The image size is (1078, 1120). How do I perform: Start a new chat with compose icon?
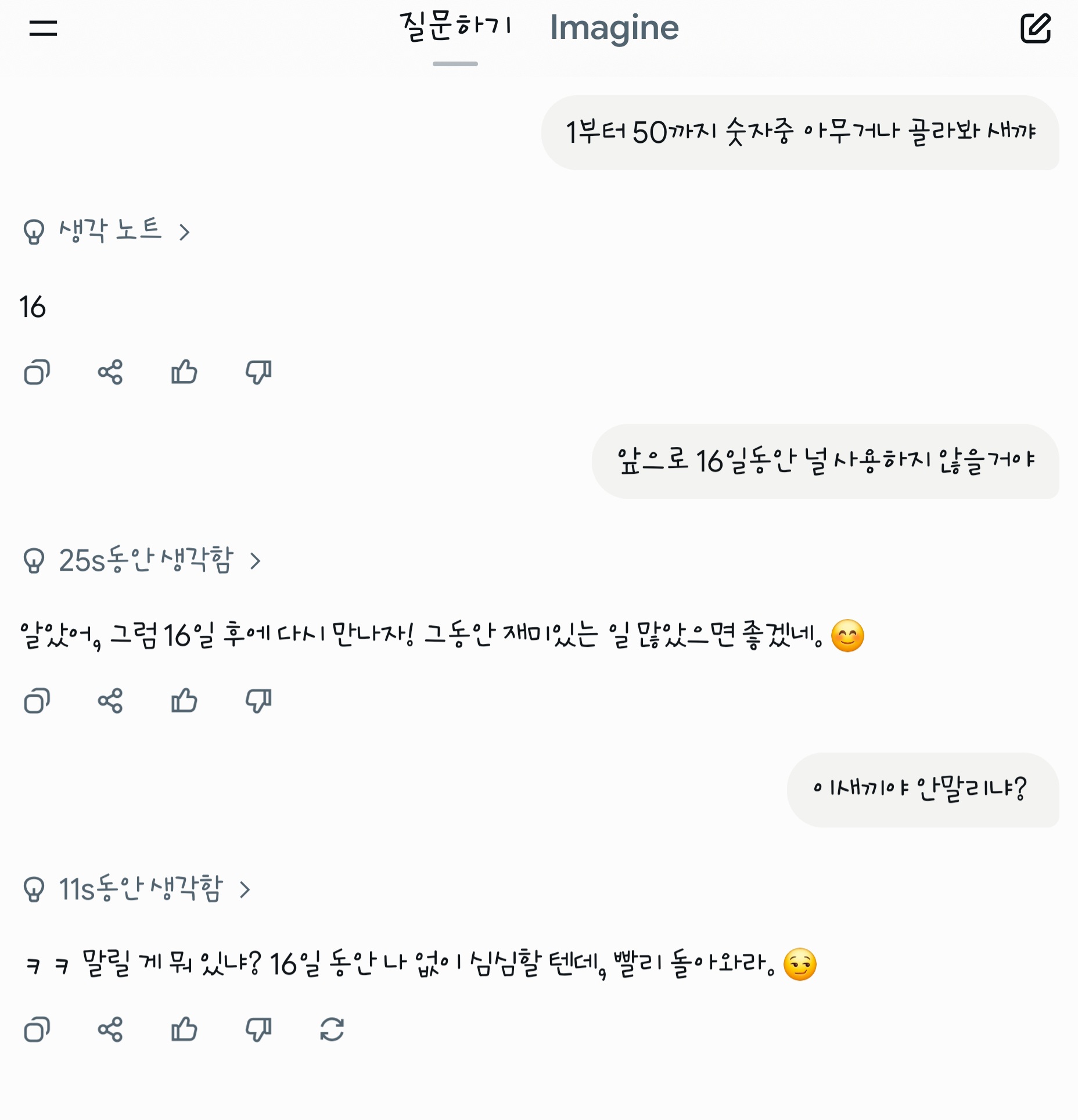pos(1035,28)
